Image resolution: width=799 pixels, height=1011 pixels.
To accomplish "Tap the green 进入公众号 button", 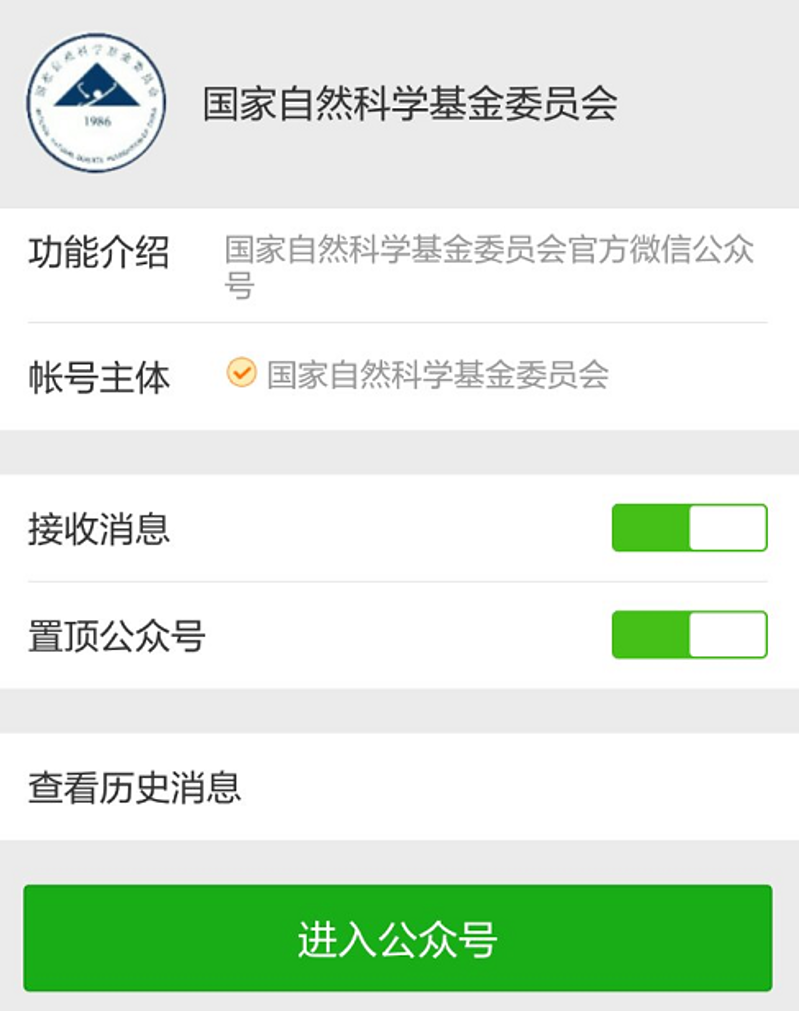I will [x=398, y=938].
